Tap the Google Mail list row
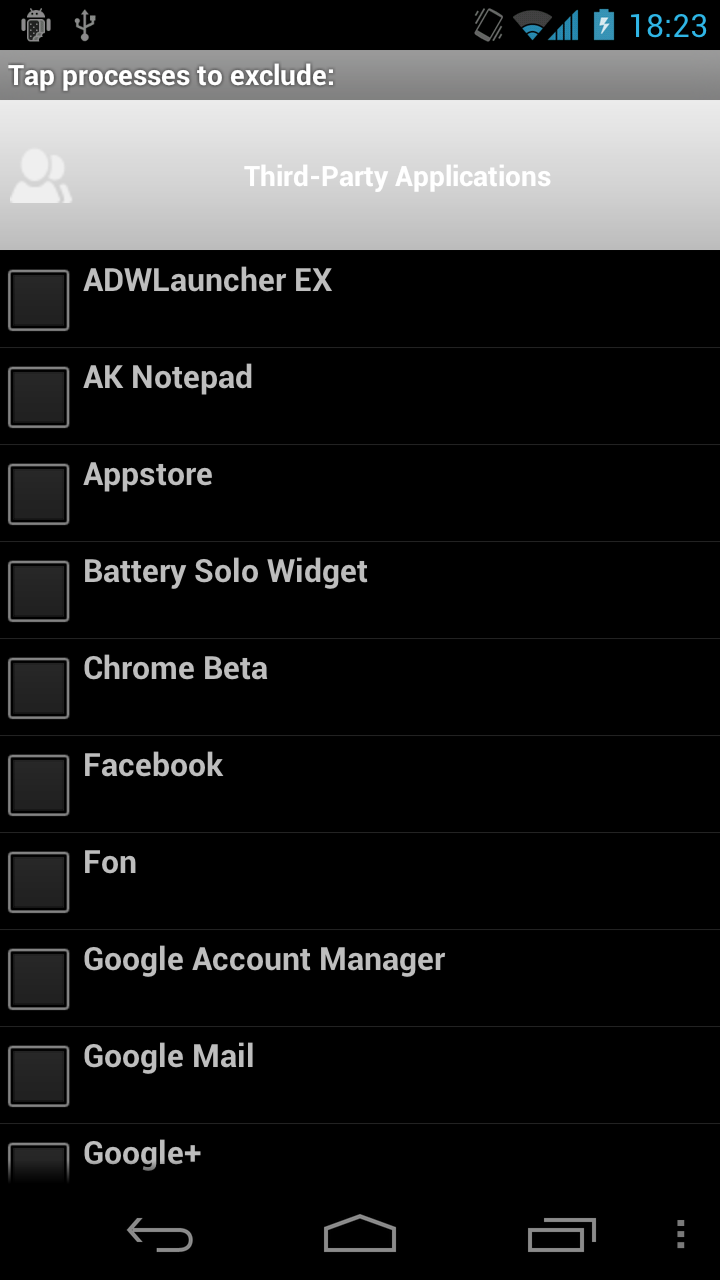The image size is (720, 1280). pyautogui.click(x=360, y=1075)
